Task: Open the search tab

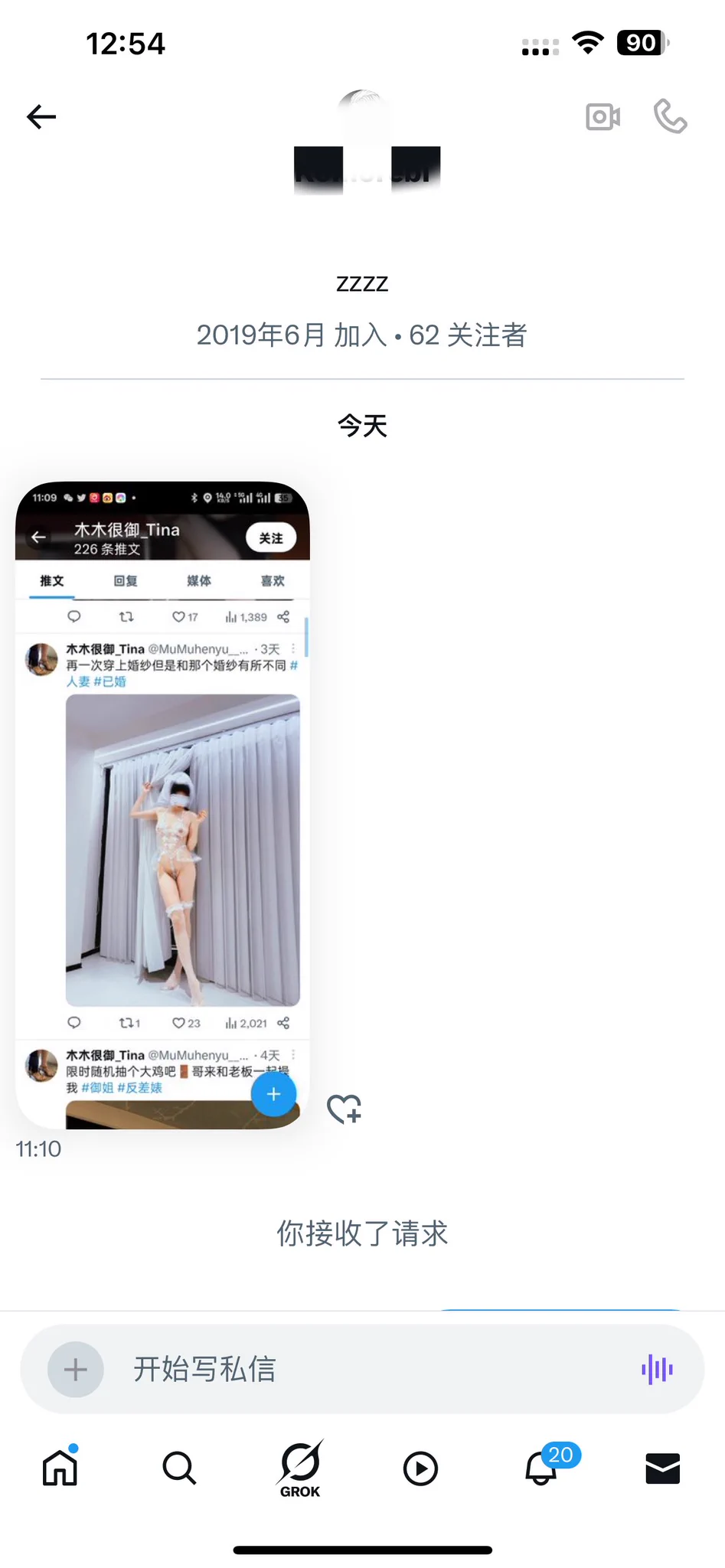Action: [180, 1468]
